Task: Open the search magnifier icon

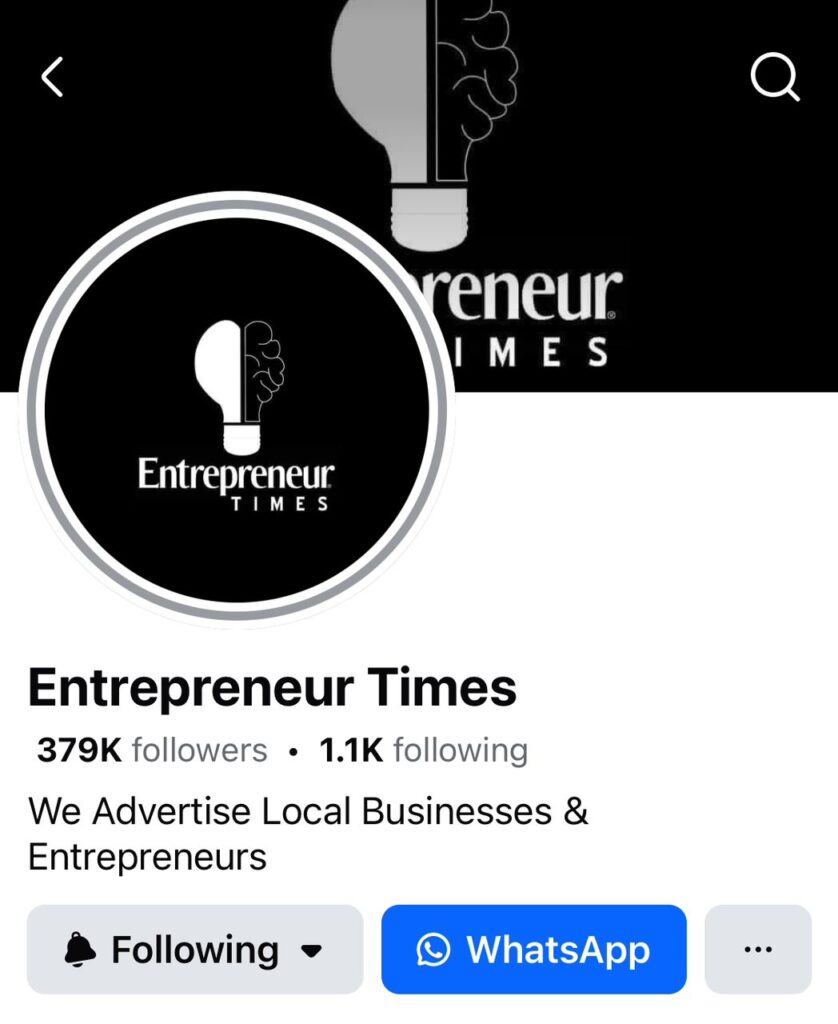Action: pyautogui.click(x=775, y=77)
